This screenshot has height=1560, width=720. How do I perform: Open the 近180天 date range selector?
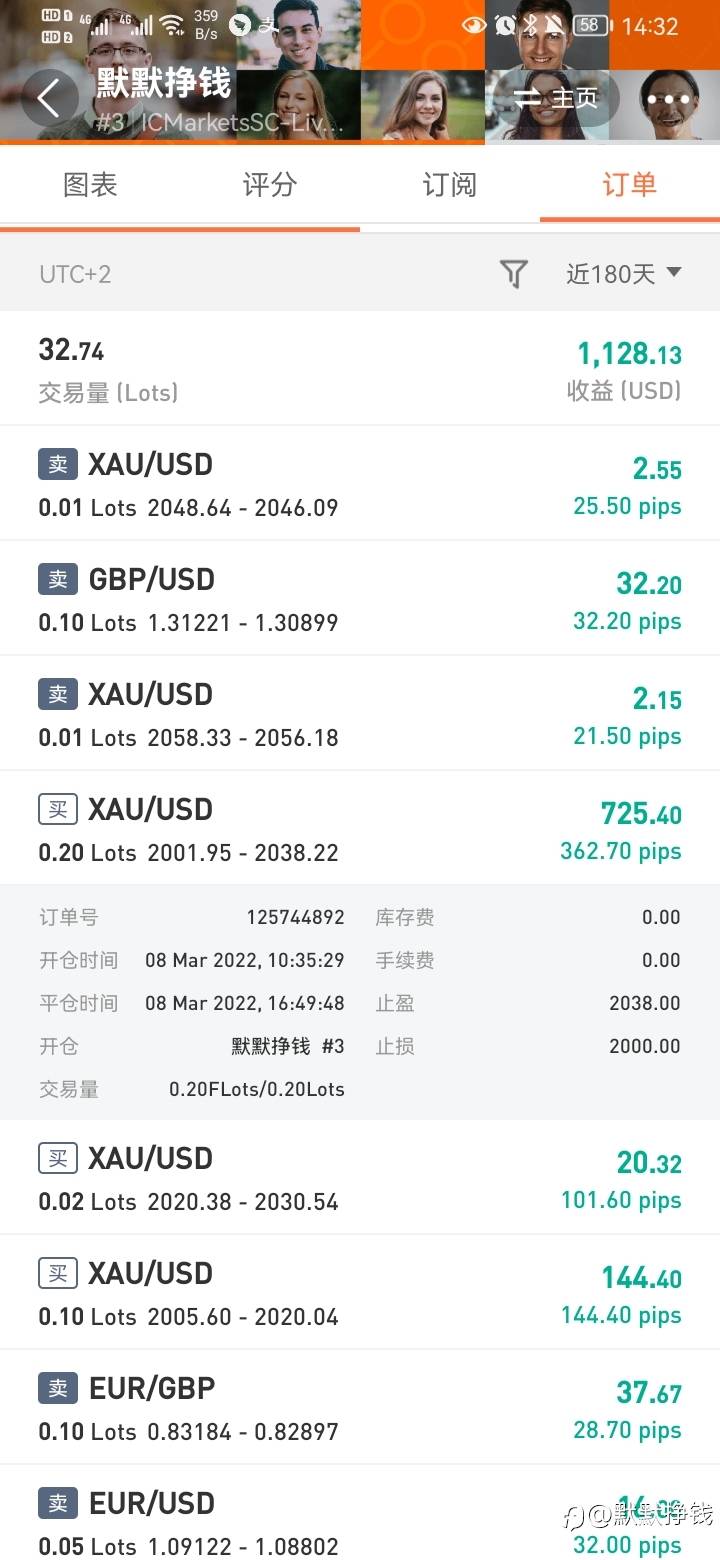point(622,273)
